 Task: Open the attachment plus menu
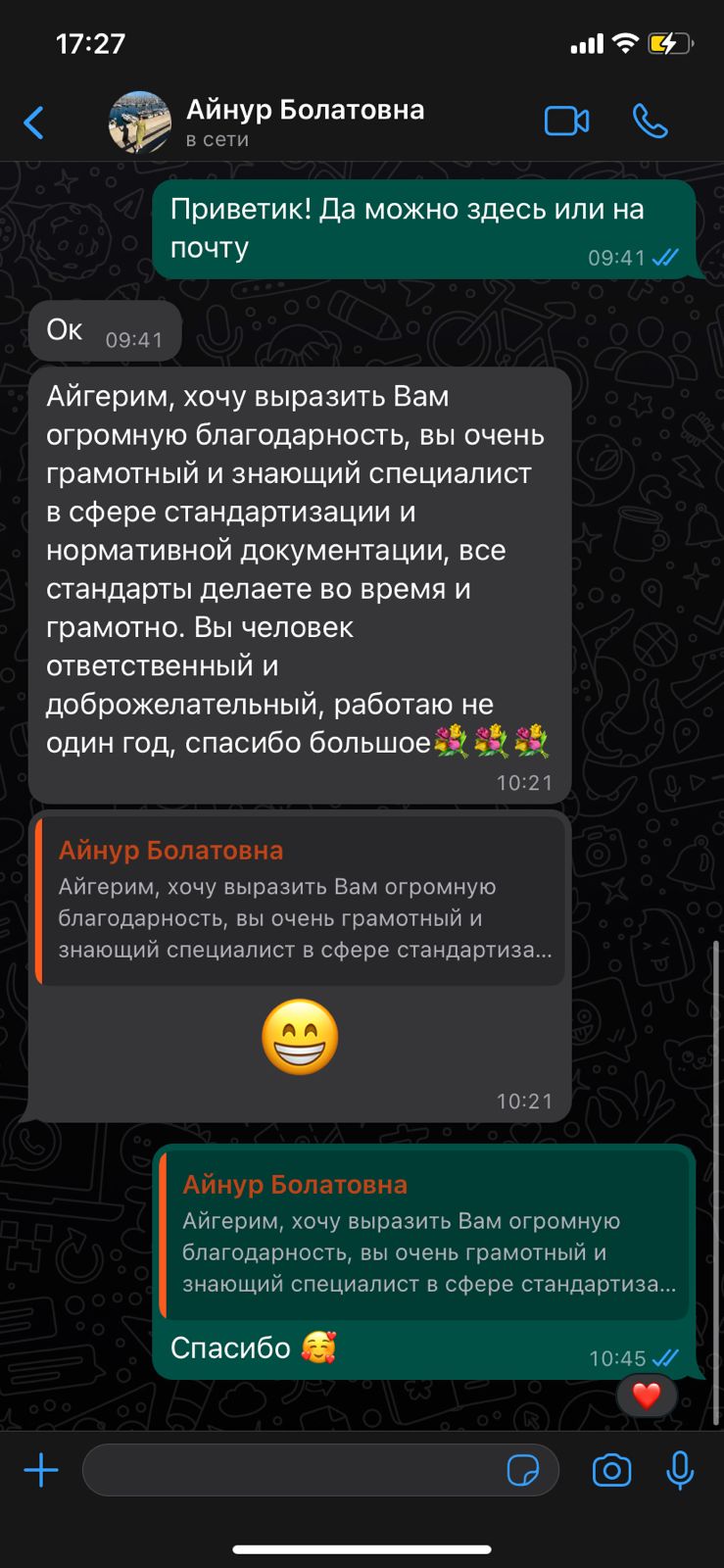(x=41, y=1470)
